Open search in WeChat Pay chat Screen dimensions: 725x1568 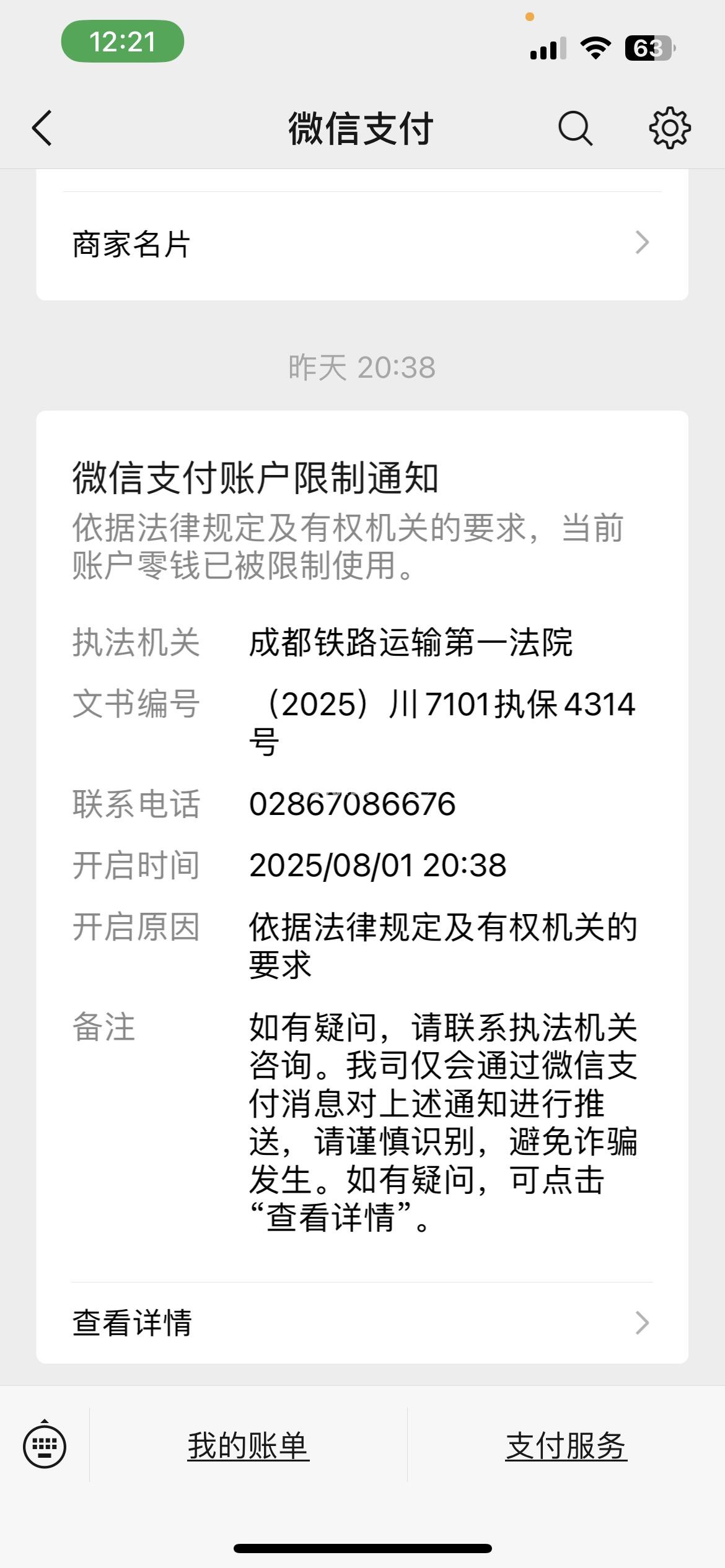click(576, 128)
